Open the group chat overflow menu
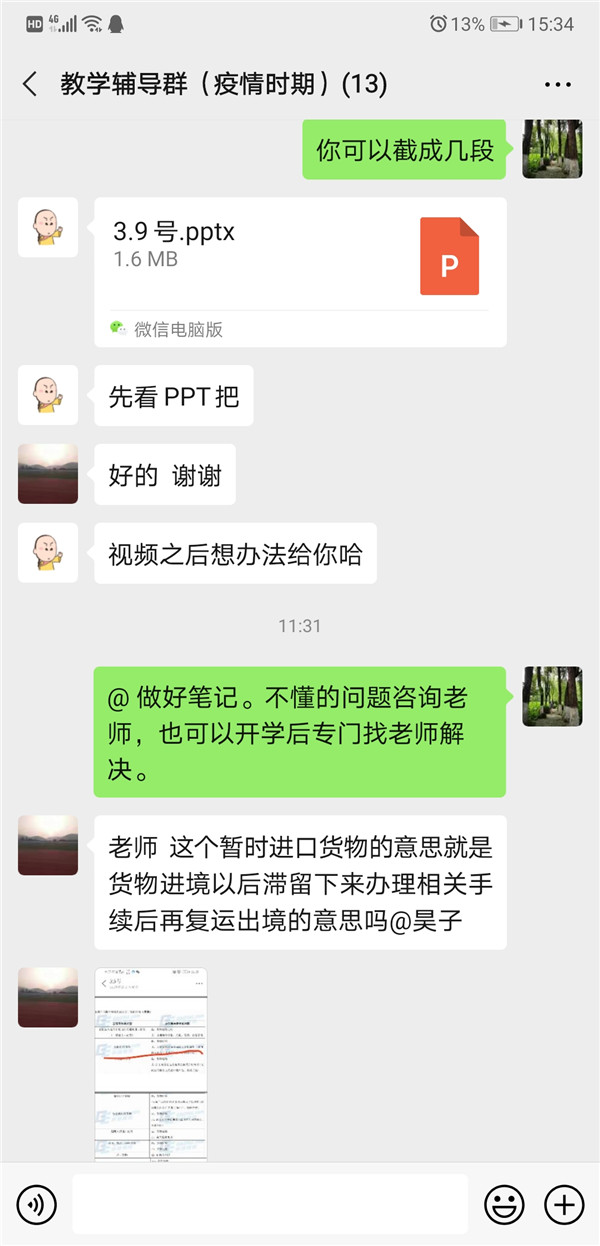600x1246 pixels. pos(557,84)
